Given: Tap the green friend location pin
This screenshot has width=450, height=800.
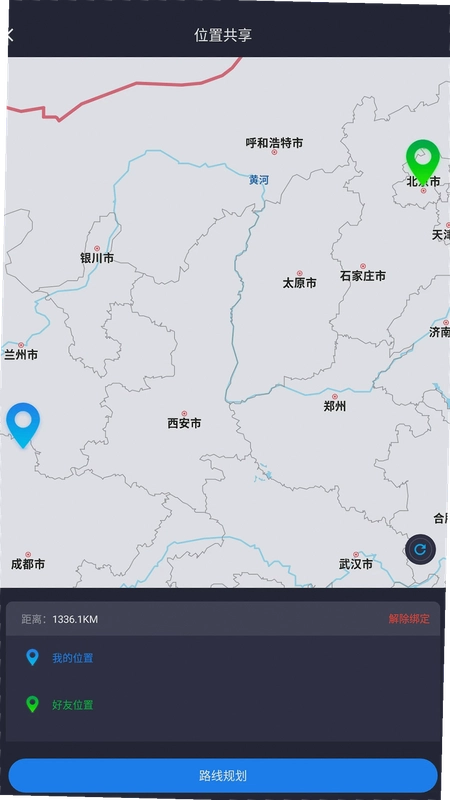Looking at the screenshot, I should click(x=423, y=162).
